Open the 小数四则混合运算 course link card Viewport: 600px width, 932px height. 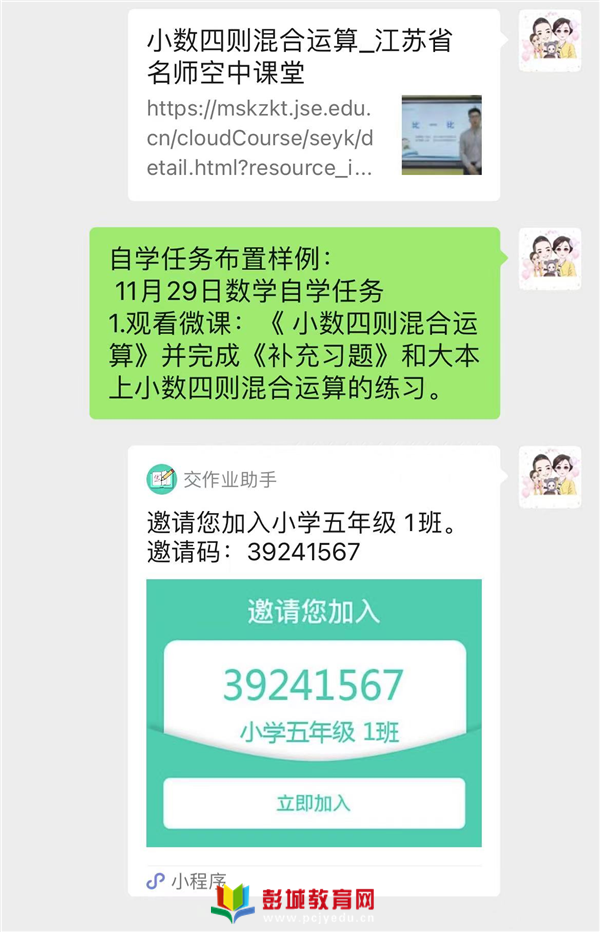[x=313, y=105]
